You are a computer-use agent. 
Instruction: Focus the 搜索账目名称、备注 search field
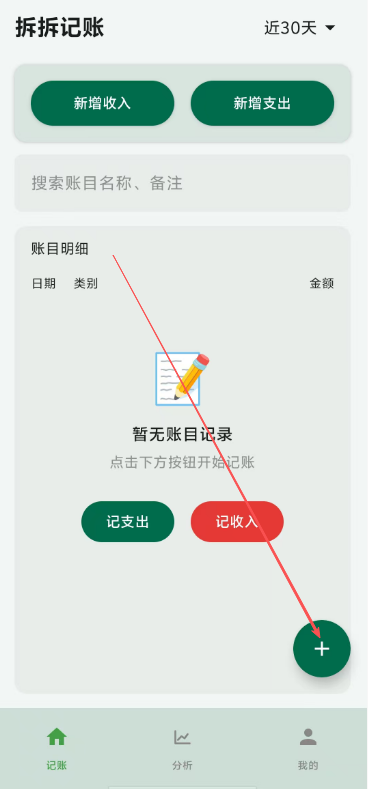pyautogui.click(x=182, y=183)
